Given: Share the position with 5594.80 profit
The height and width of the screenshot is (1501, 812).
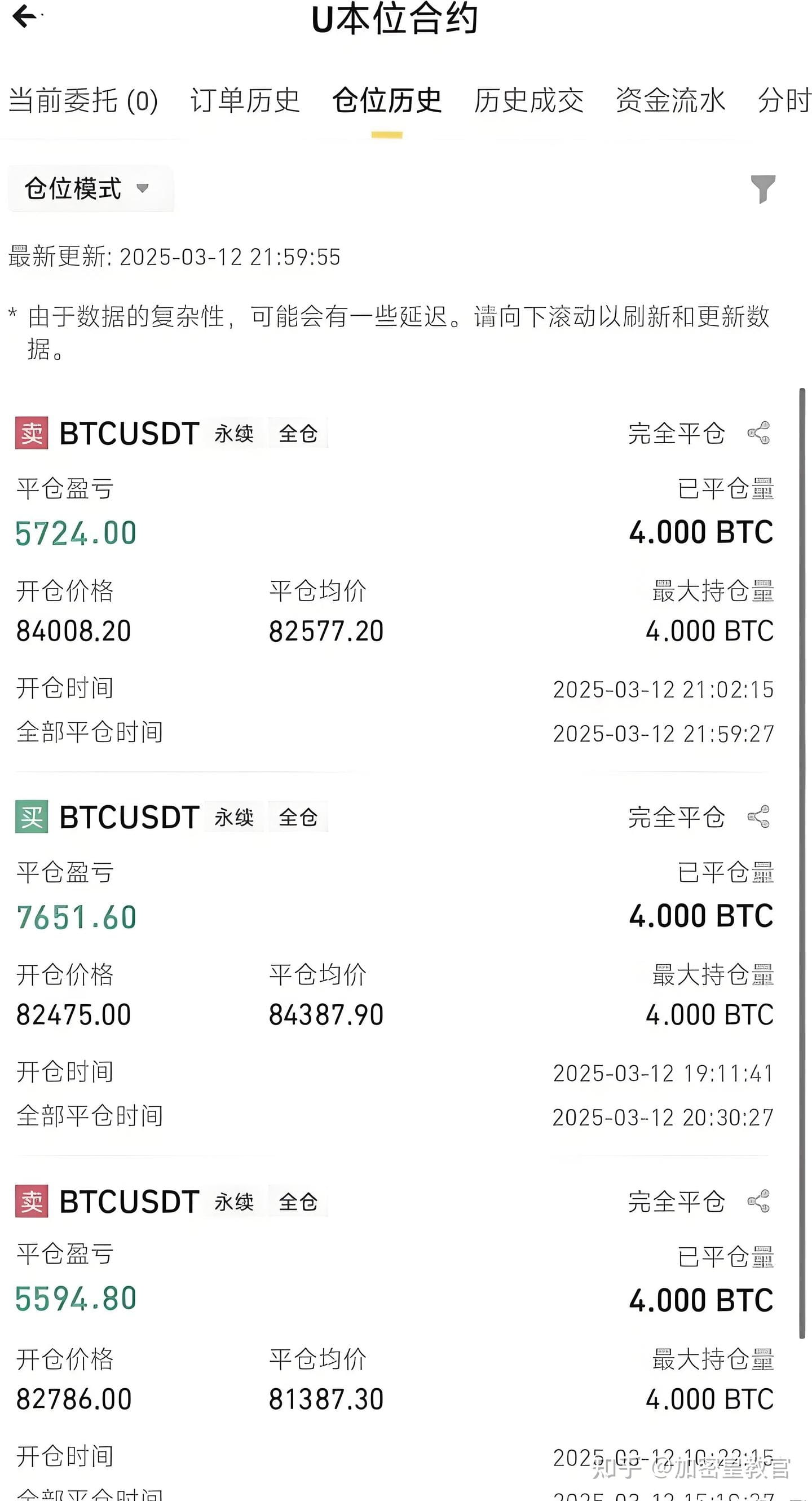Looking at the screenshot, I should tap(758, 1201).
